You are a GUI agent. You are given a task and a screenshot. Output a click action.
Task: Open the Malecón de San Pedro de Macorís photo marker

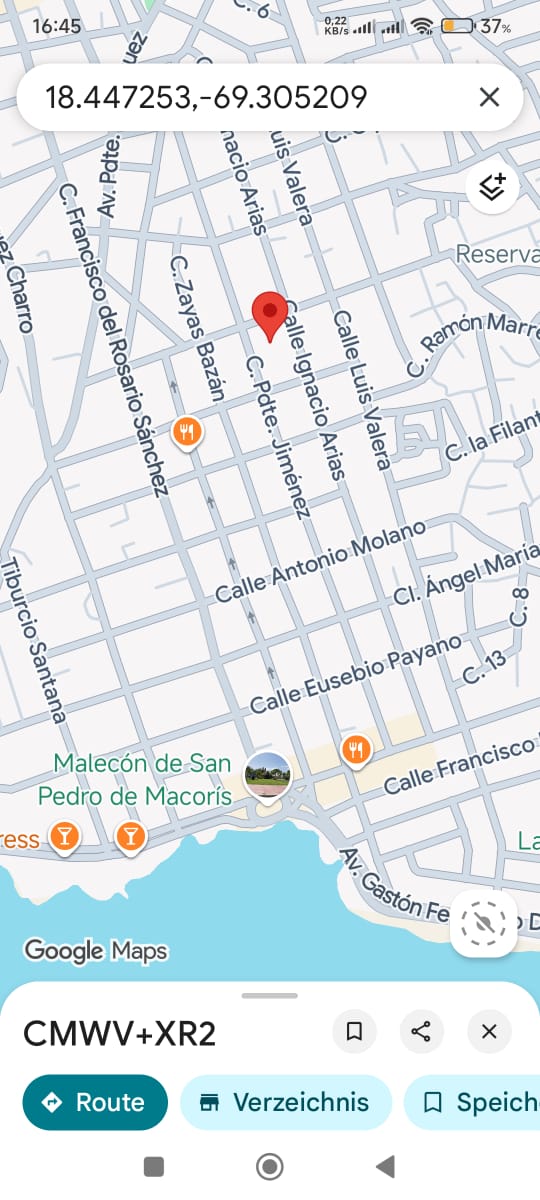[268, 776]
